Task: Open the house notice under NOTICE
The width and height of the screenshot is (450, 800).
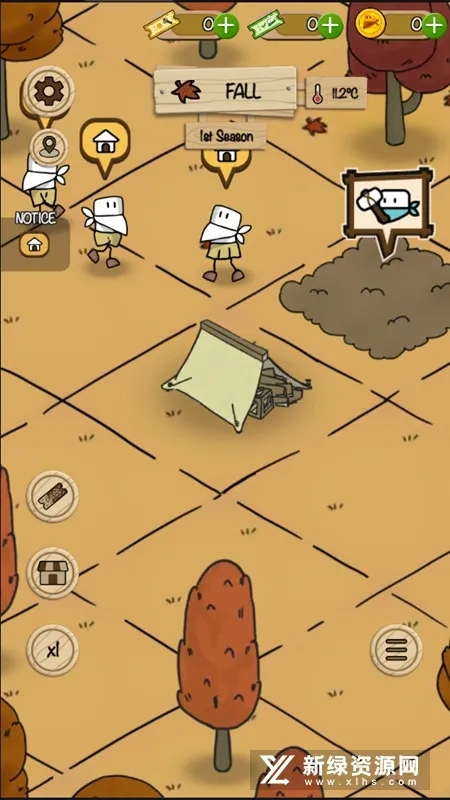Action: pyautogui.click(x=34, y=245)
